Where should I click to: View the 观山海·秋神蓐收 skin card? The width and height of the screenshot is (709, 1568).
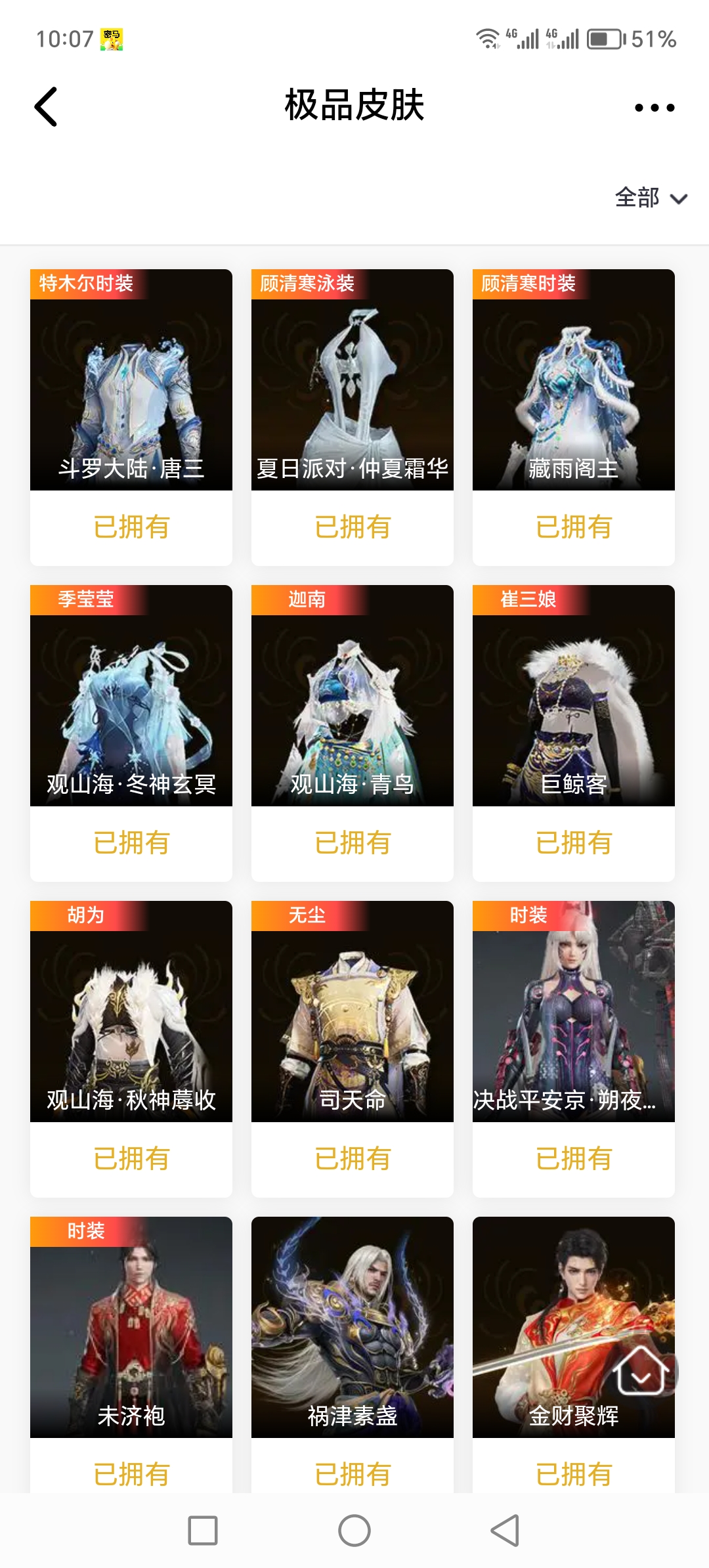131,1011
